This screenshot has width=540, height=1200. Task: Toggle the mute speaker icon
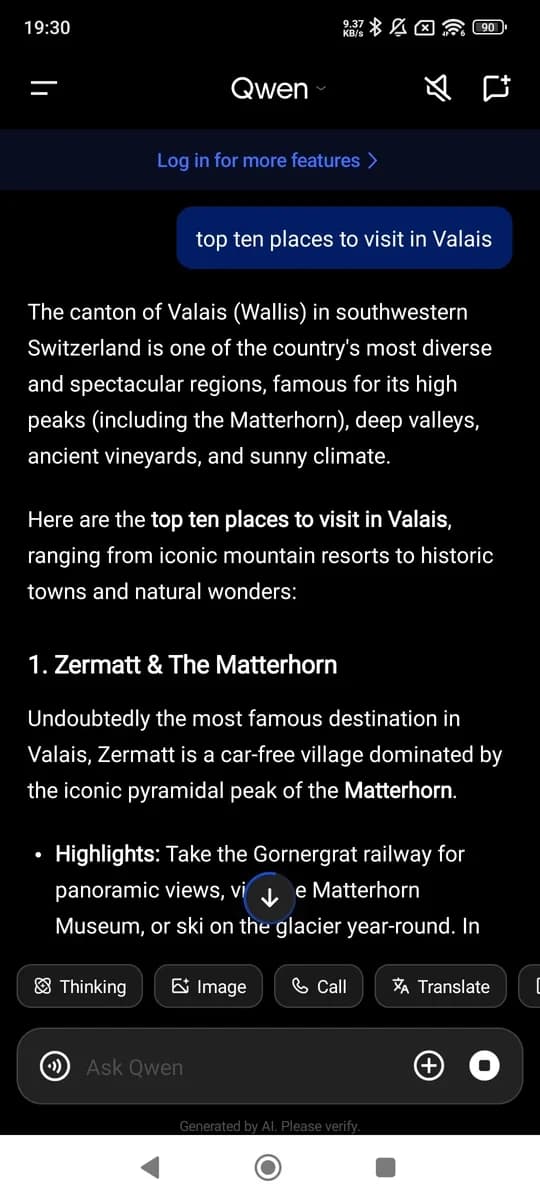[x=439, y=88]
